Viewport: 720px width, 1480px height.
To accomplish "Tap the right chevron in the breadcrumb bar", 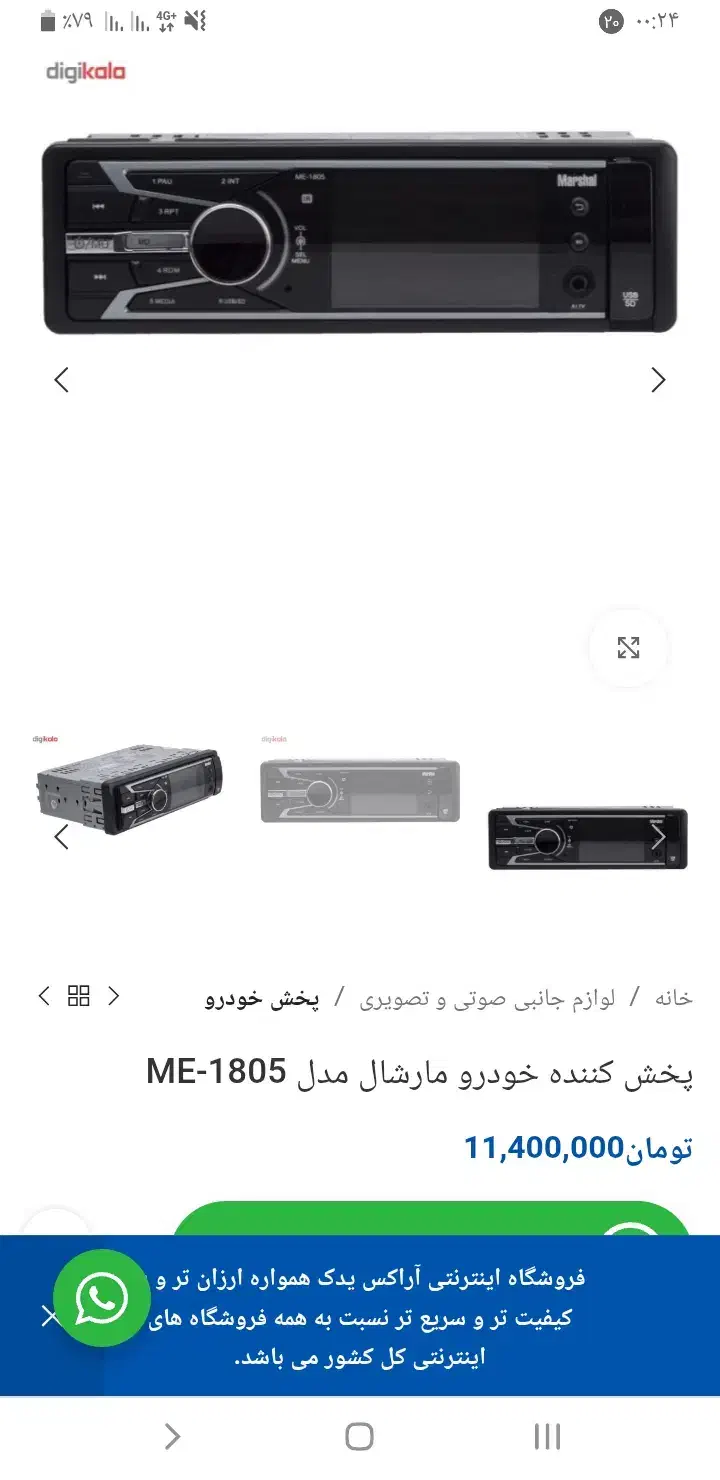I will [114, 996].
